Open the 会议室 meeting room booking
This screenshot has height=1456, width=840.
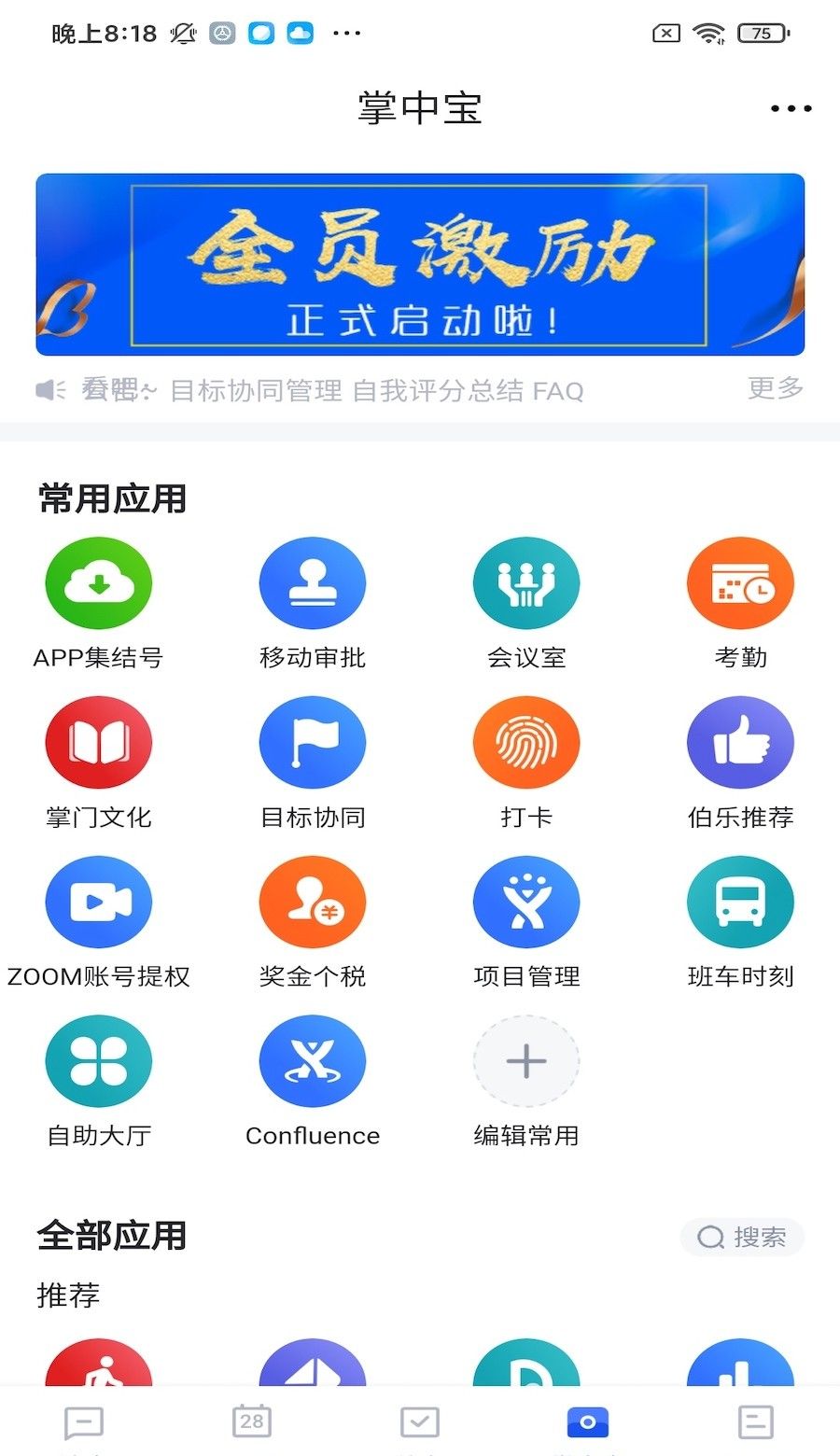(x=526, y=581)
